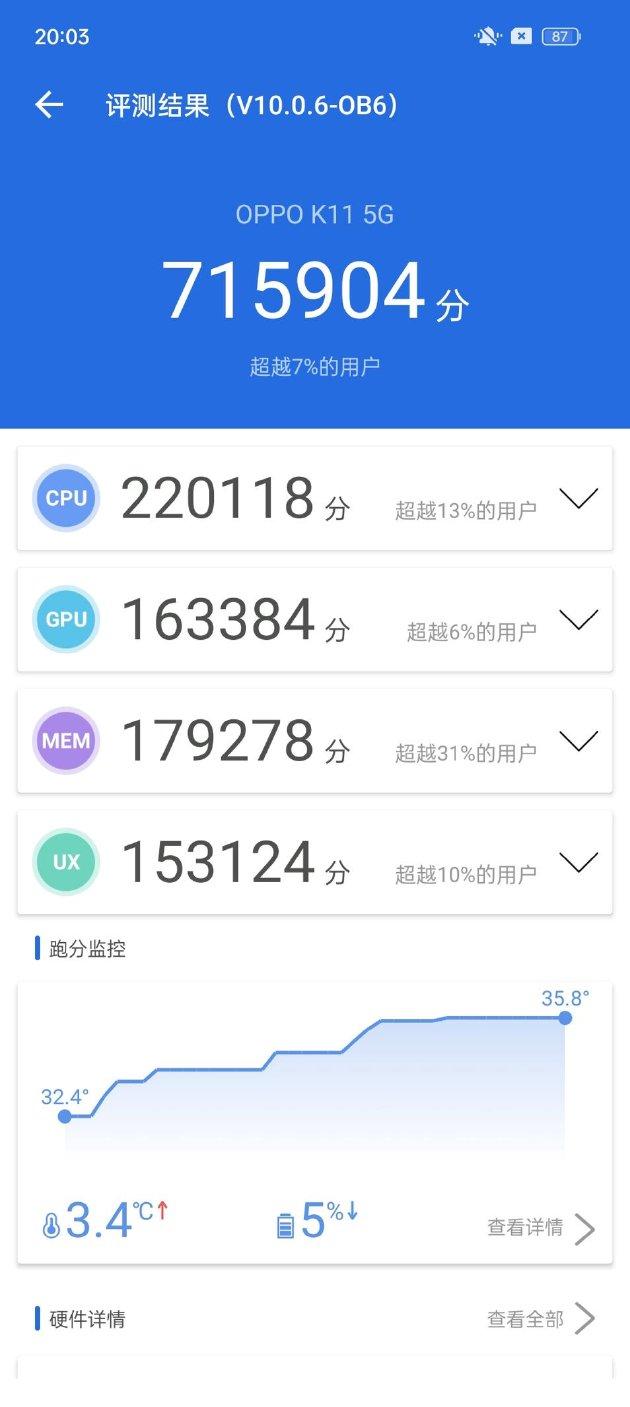The image size is (630, 1407).
Task: Open 查看详情 for temperature monitoring
Action: point(541,1228)
